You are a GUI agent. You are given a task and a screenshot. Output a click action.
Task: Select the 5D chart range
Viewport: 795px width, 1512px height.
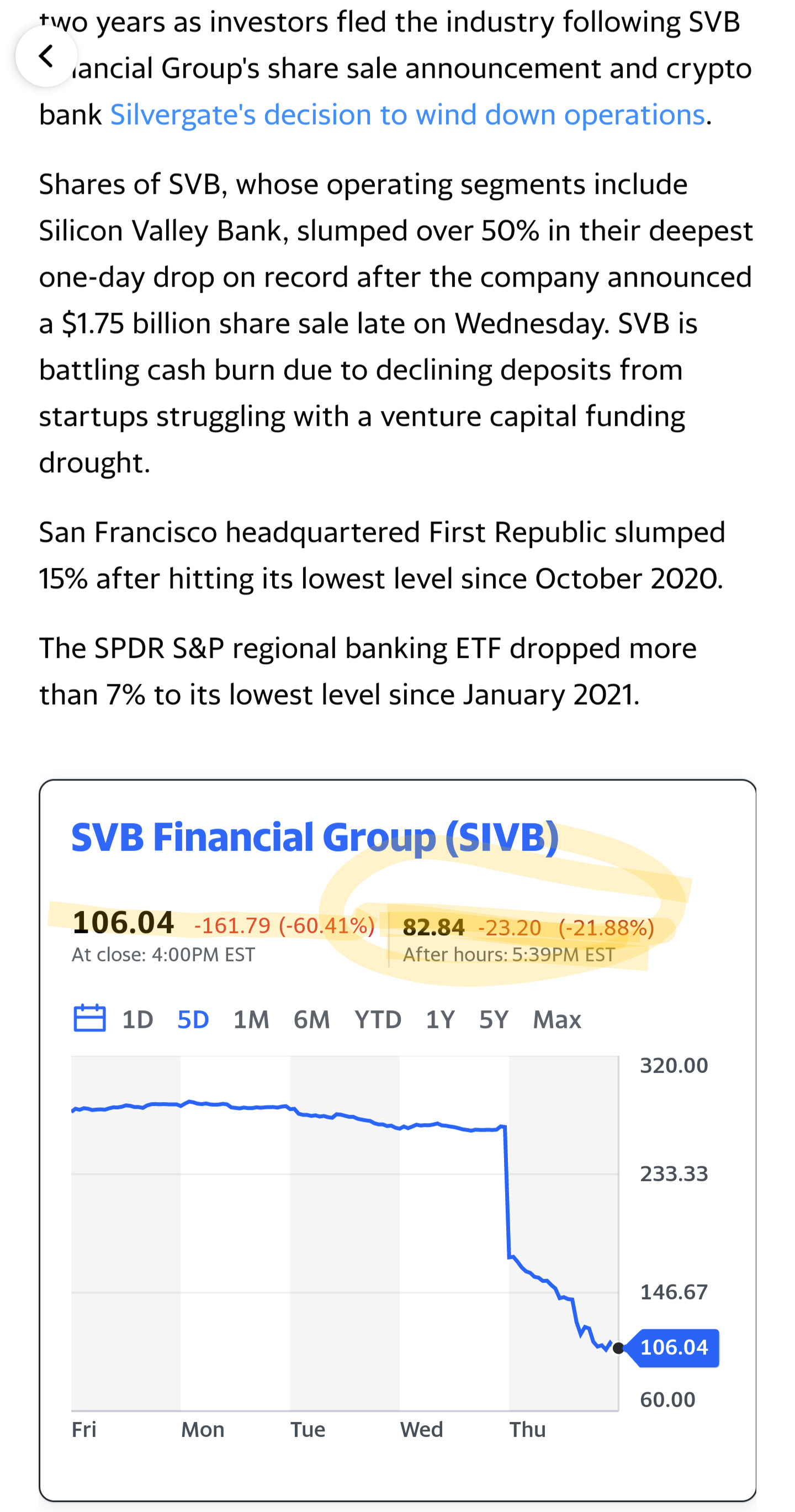[193, 1020]
